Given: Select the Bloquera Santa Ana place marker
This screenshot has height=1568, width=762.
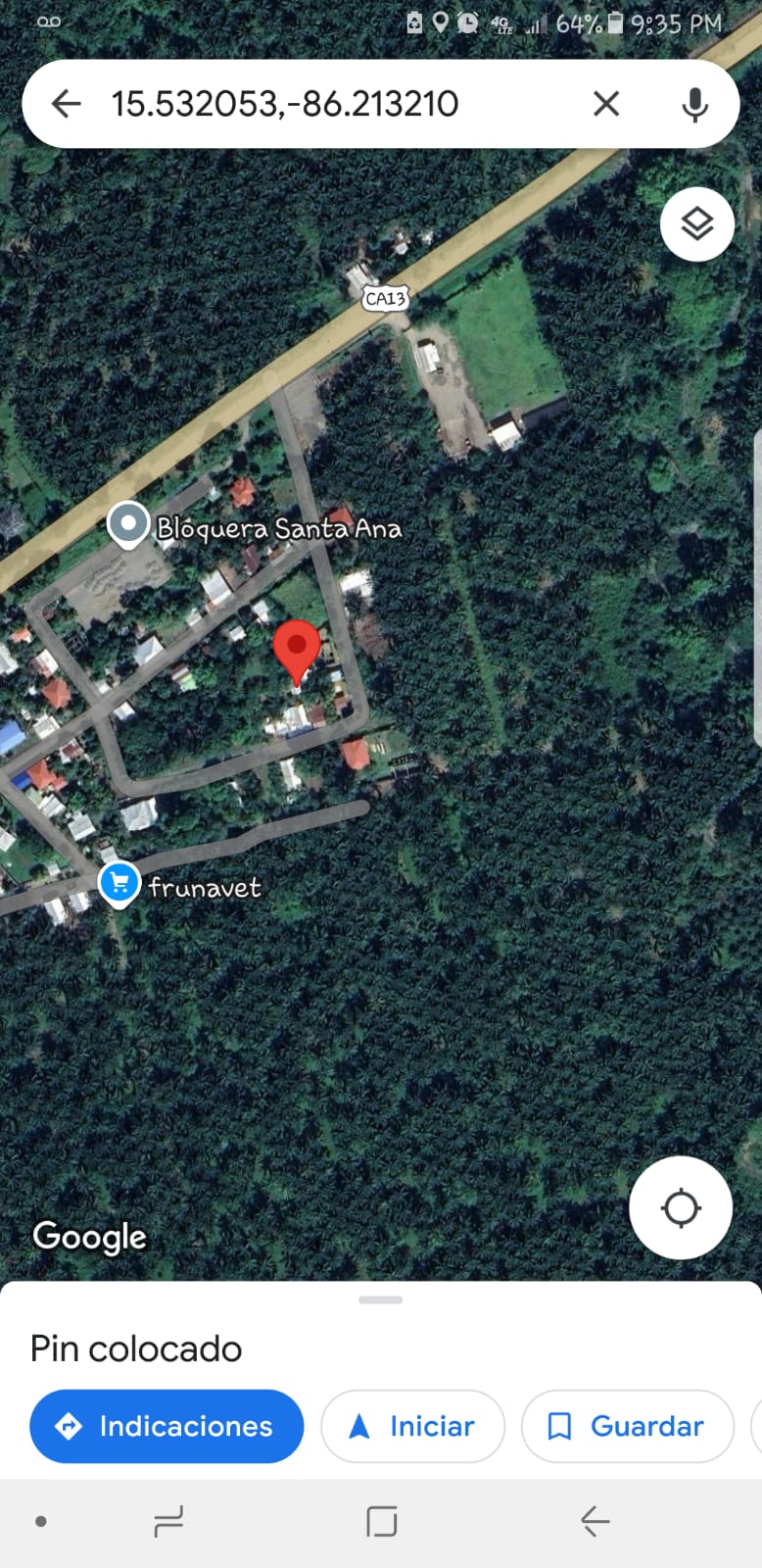Looking at the screenshot, I should (x=127, y=524).
